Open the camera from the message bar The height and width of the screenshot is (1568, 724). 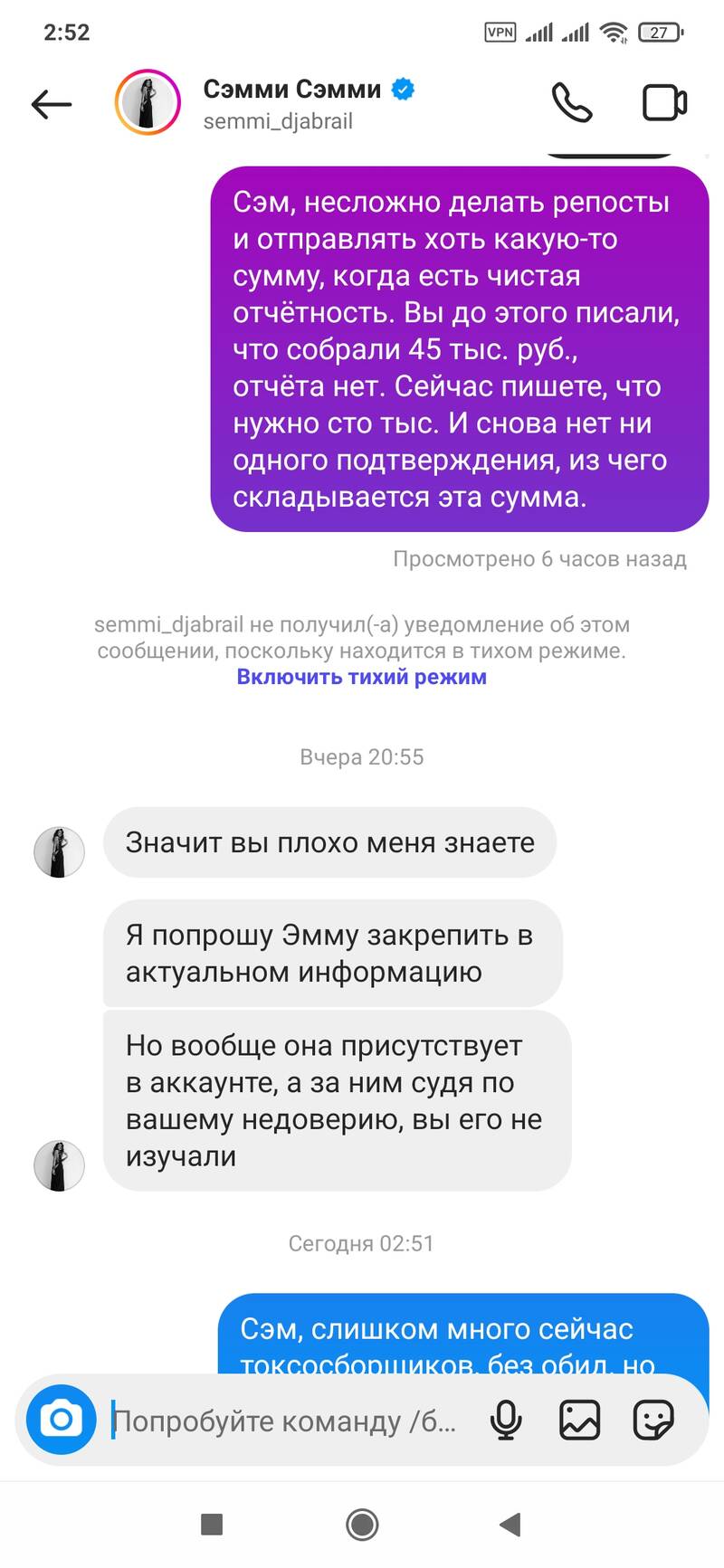tap(61, 1420)
